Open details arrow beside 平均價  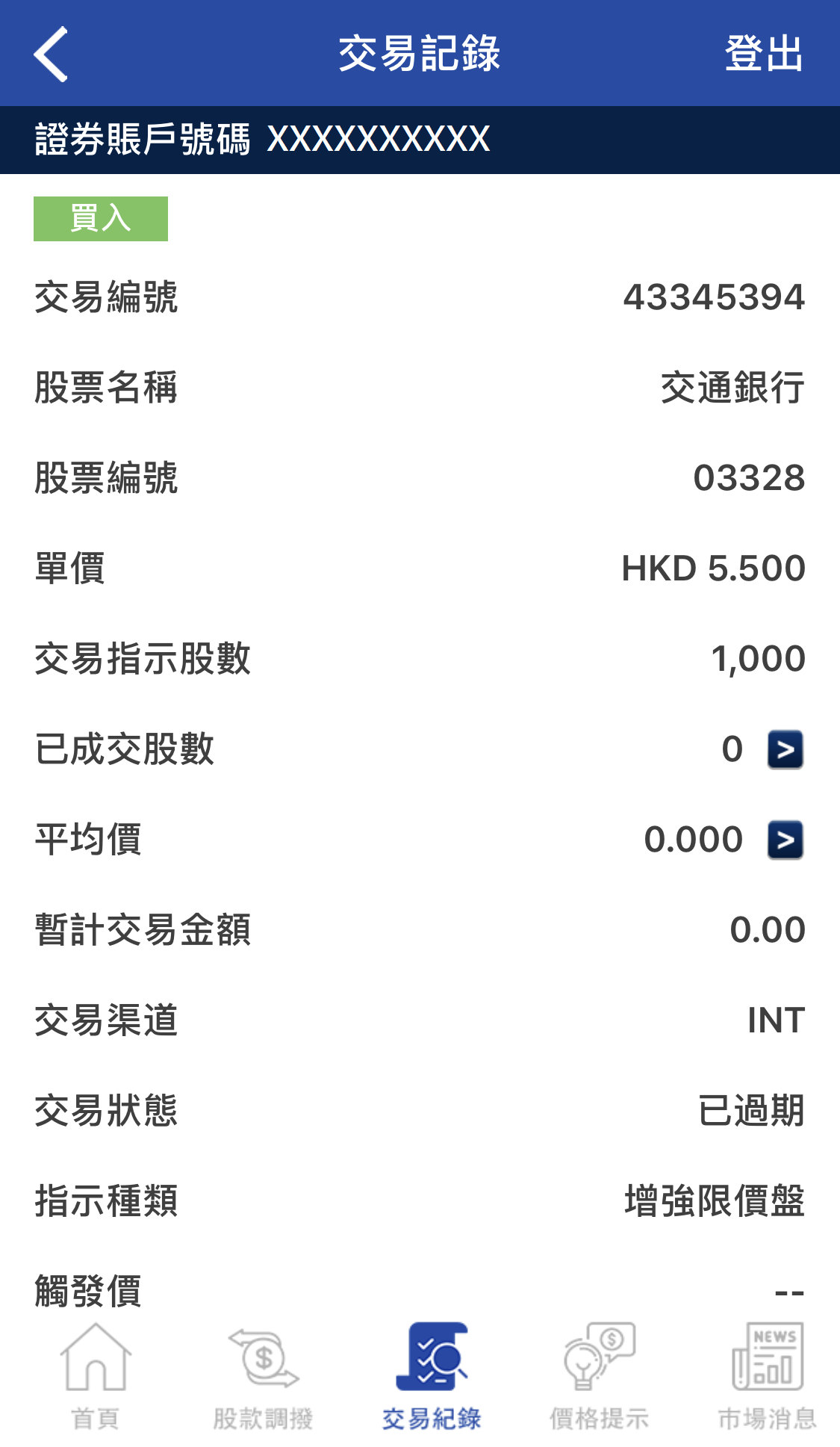[785, 840]
